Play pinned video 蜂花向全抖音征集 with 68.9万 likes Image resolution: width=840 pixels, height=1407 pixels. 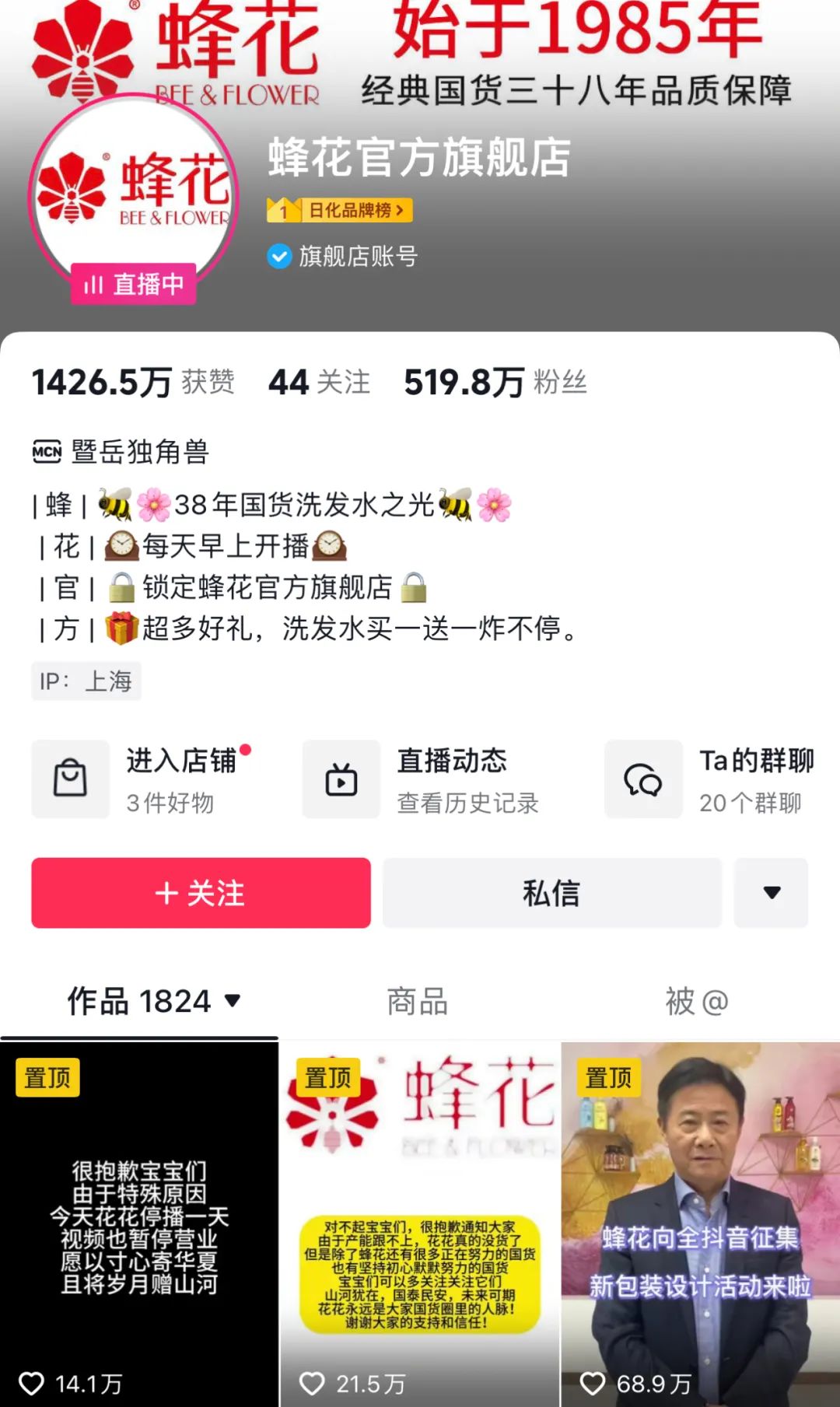(700, 1223)
